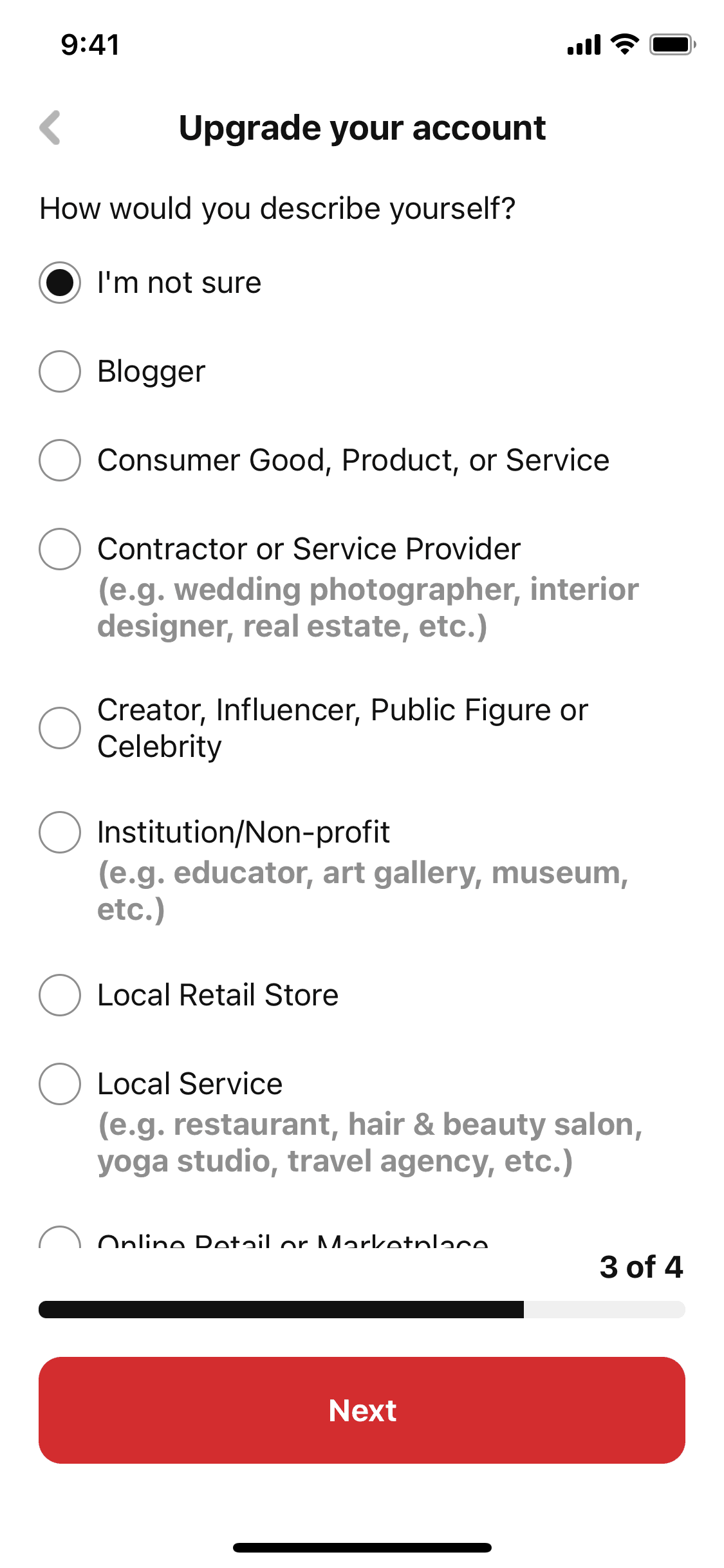Image resolution: width=724 pixels, height=1568 pixels.
Task: Select the Institution/Non-profit option
Action: click(60, 832)
